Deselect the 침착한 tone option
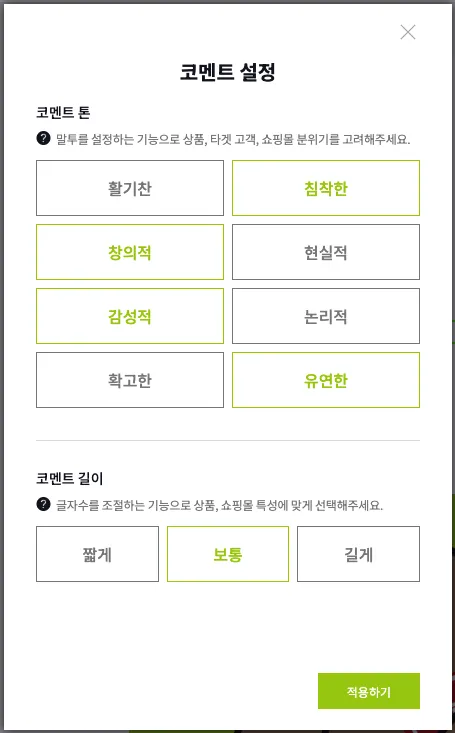The width and height of the screenshot is (455, 733). [x=326, y=188]
